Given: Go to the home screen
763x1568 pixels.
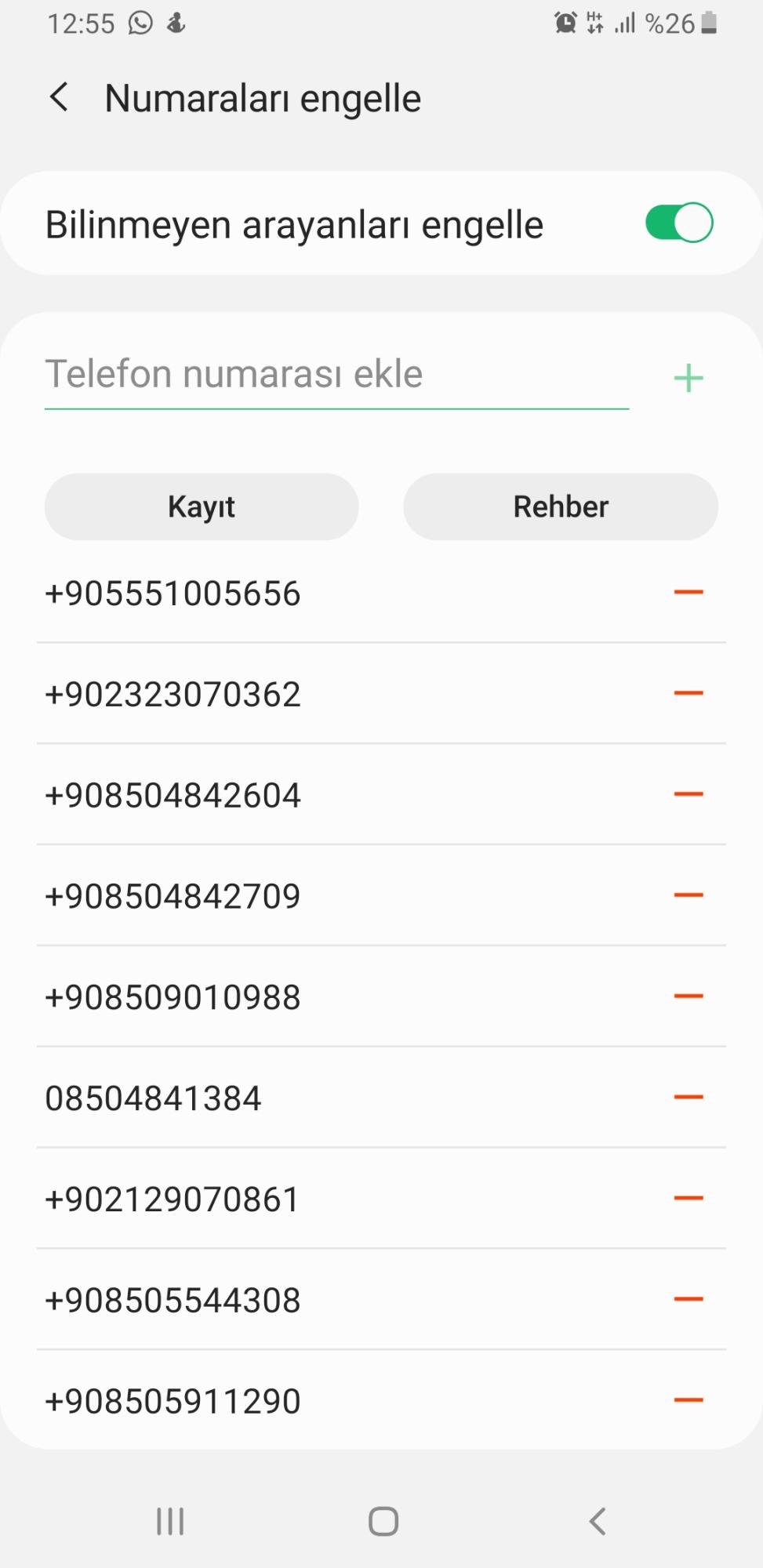Looking at the screenshot, I should (x=383, y=1522).
